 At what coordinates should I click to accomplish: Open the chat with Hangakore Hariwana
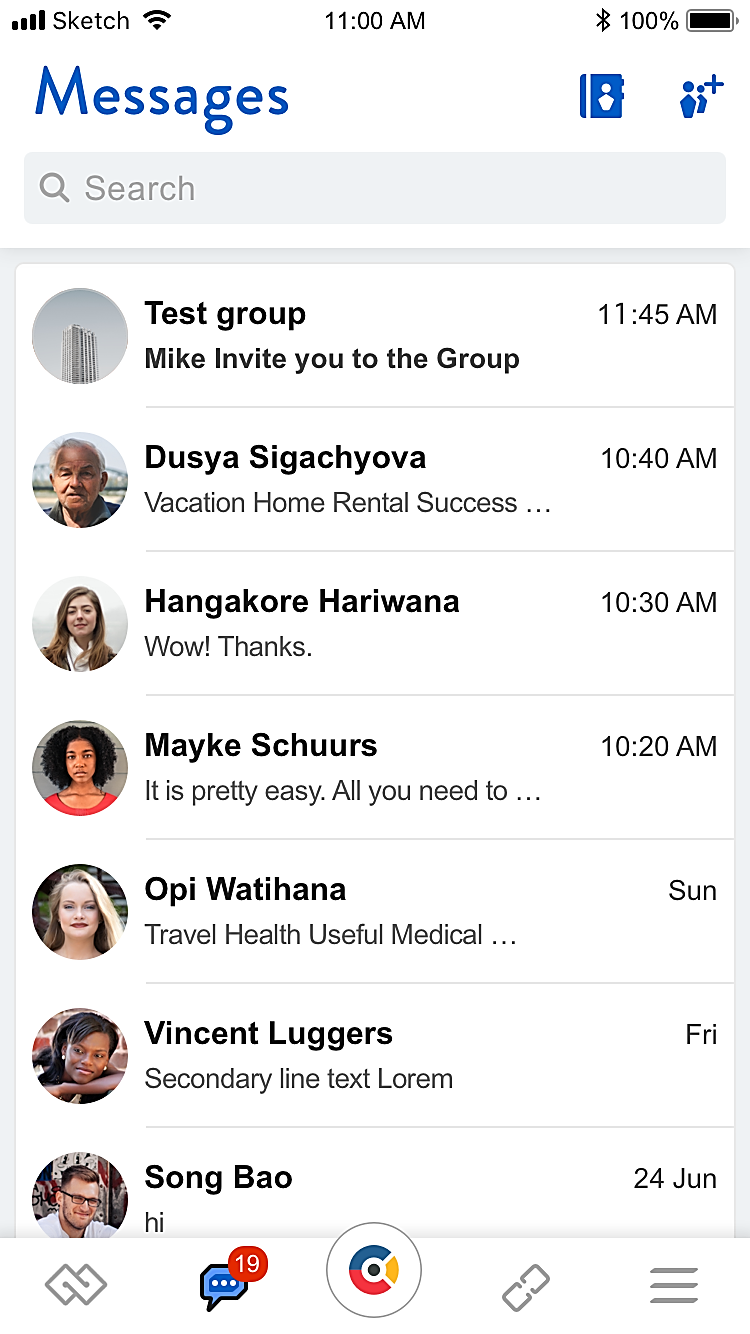pos(375,624)
